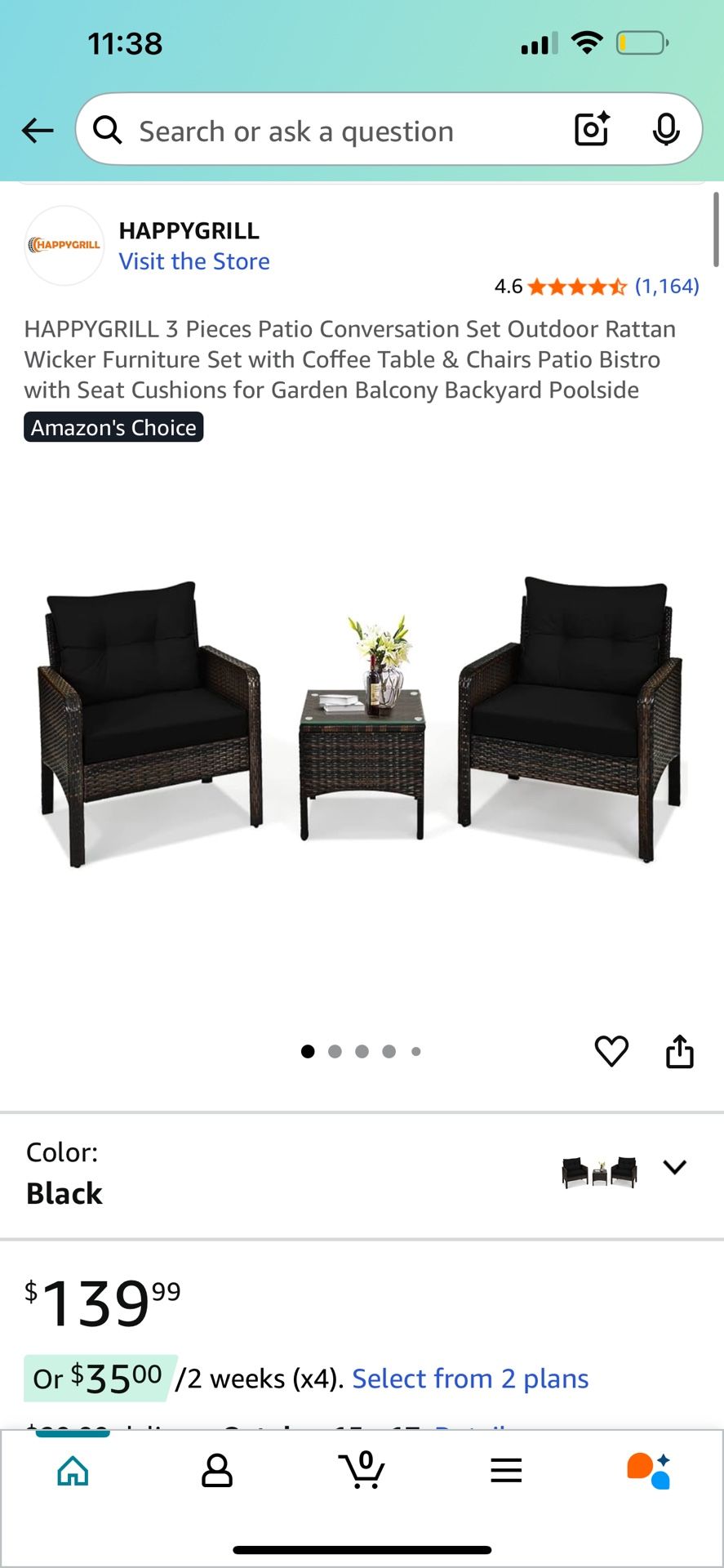Image resolution: width=724 pixels, height=1568 pixels.
Task: Tap the second image carousel dot
Action: pyautogui.click(x=335, y=1052)
